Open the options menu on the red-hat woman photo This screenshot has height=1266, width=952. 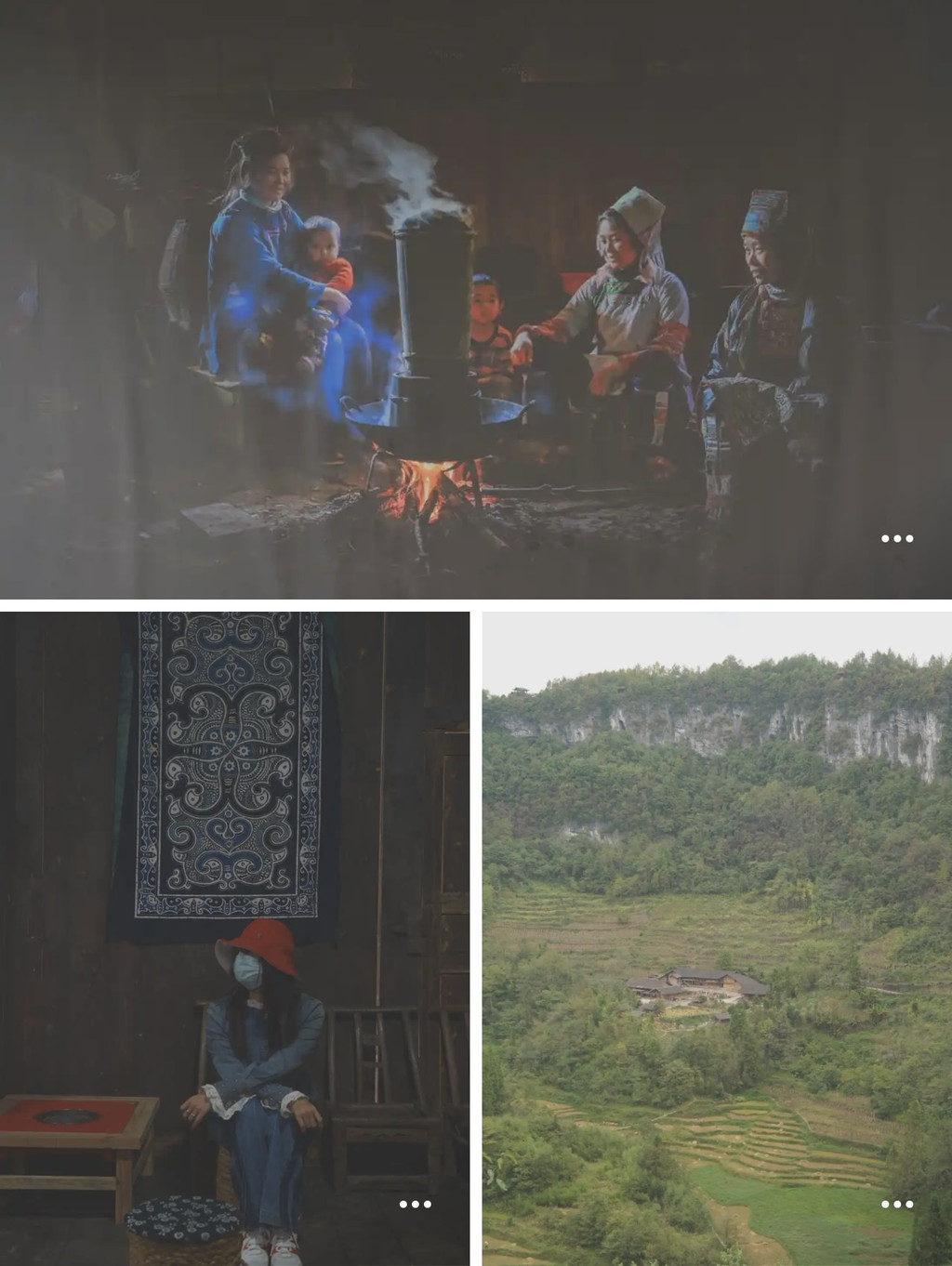pos(415,1204)
